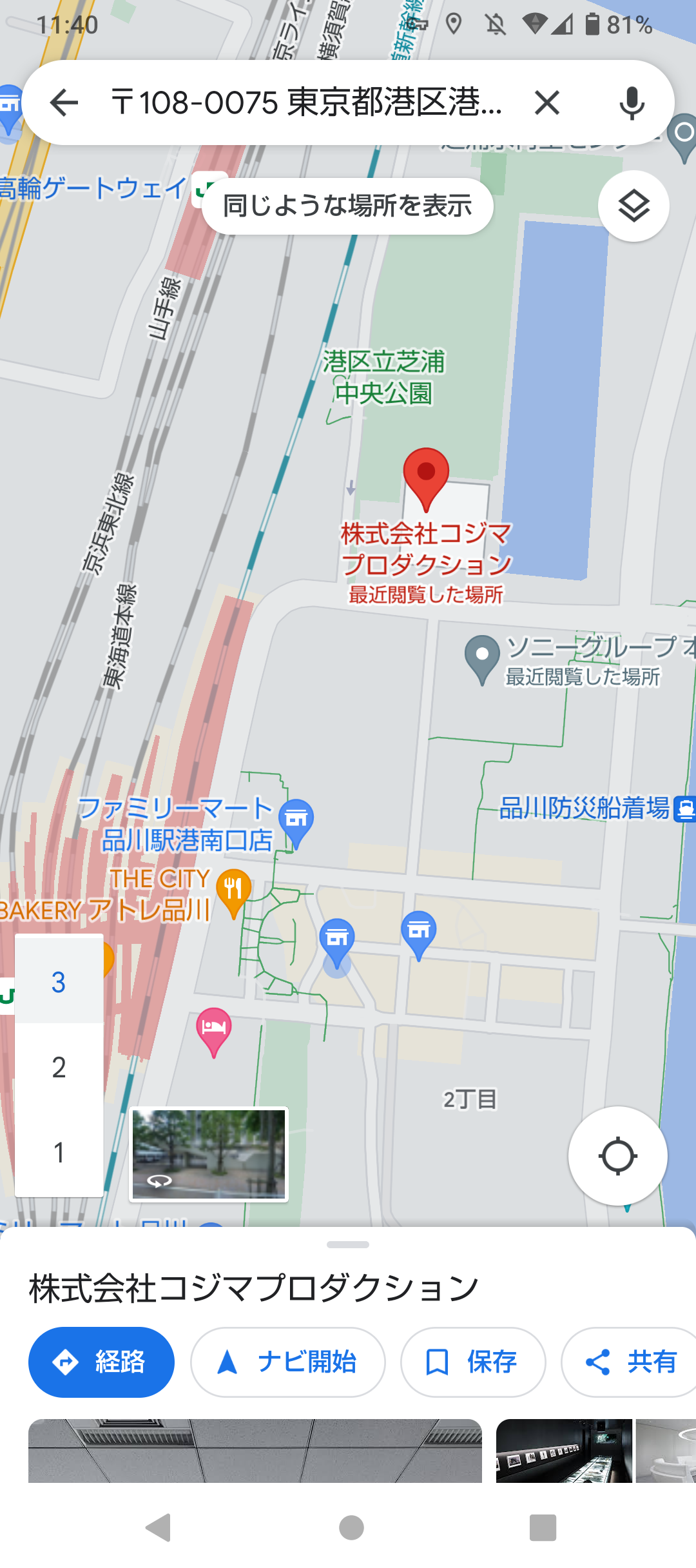Open the ソニーグループ map pin

482,659
